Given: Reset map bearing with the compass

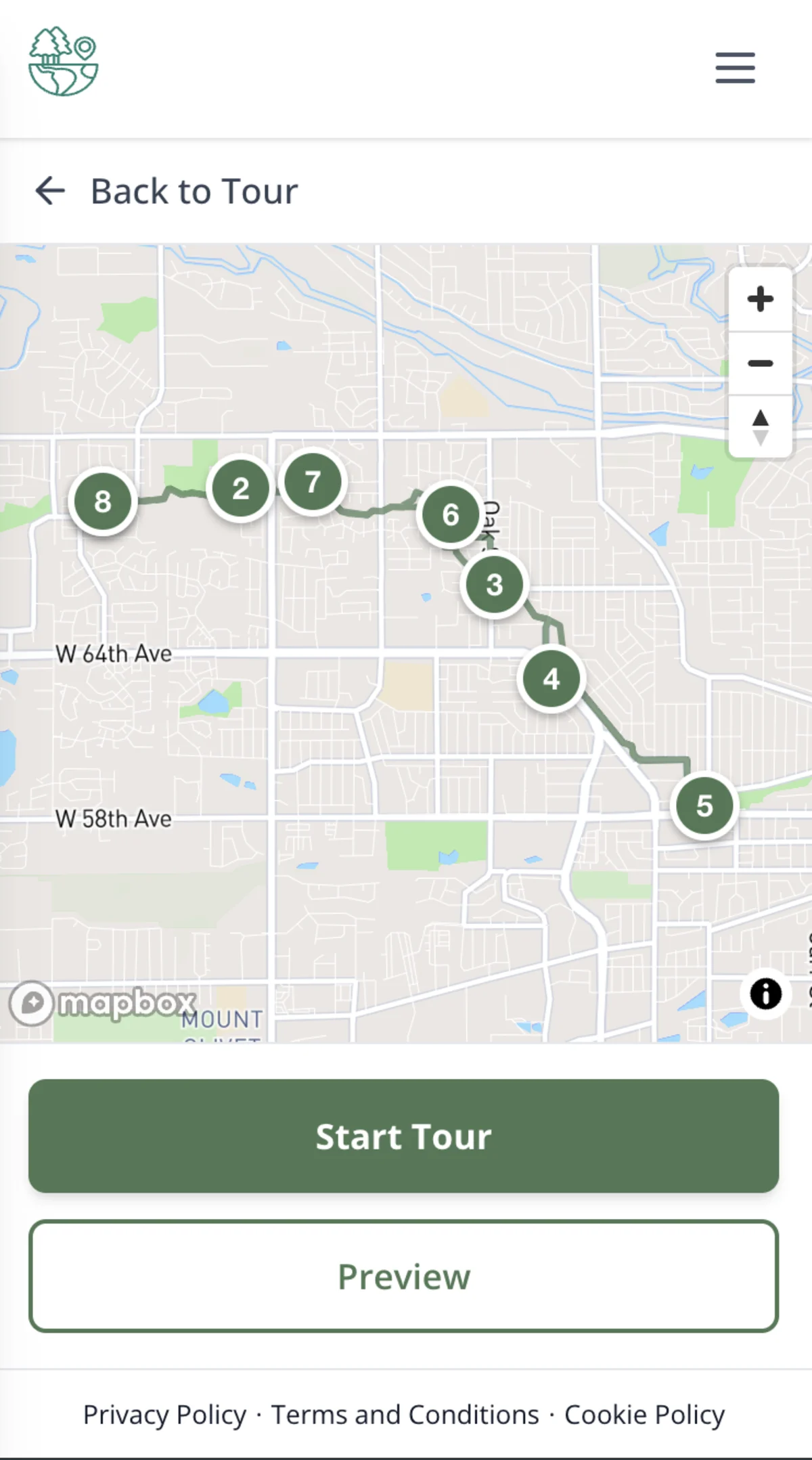Looking at the screenshot, I should click(760, 426).
